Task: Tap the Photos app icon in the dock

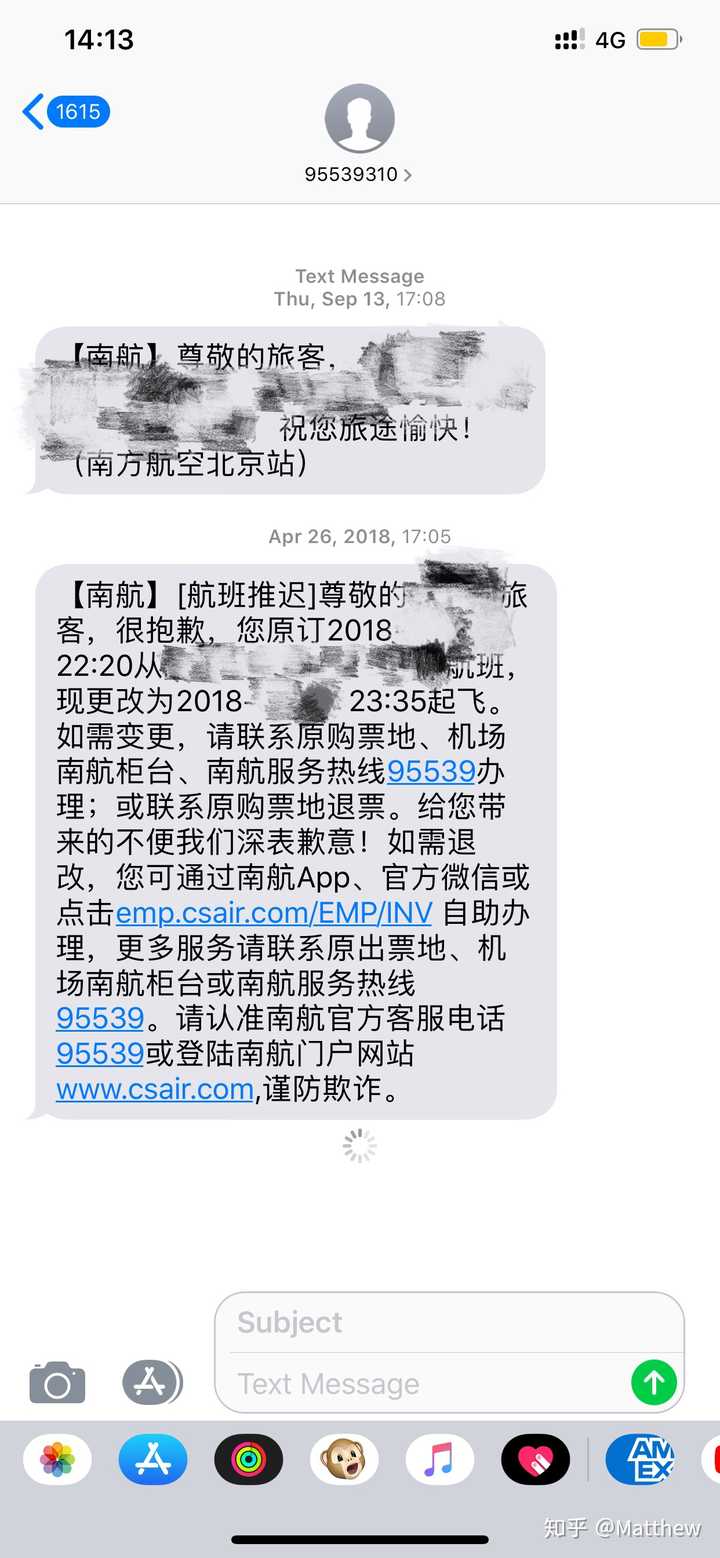Action: coord(57,1460)
